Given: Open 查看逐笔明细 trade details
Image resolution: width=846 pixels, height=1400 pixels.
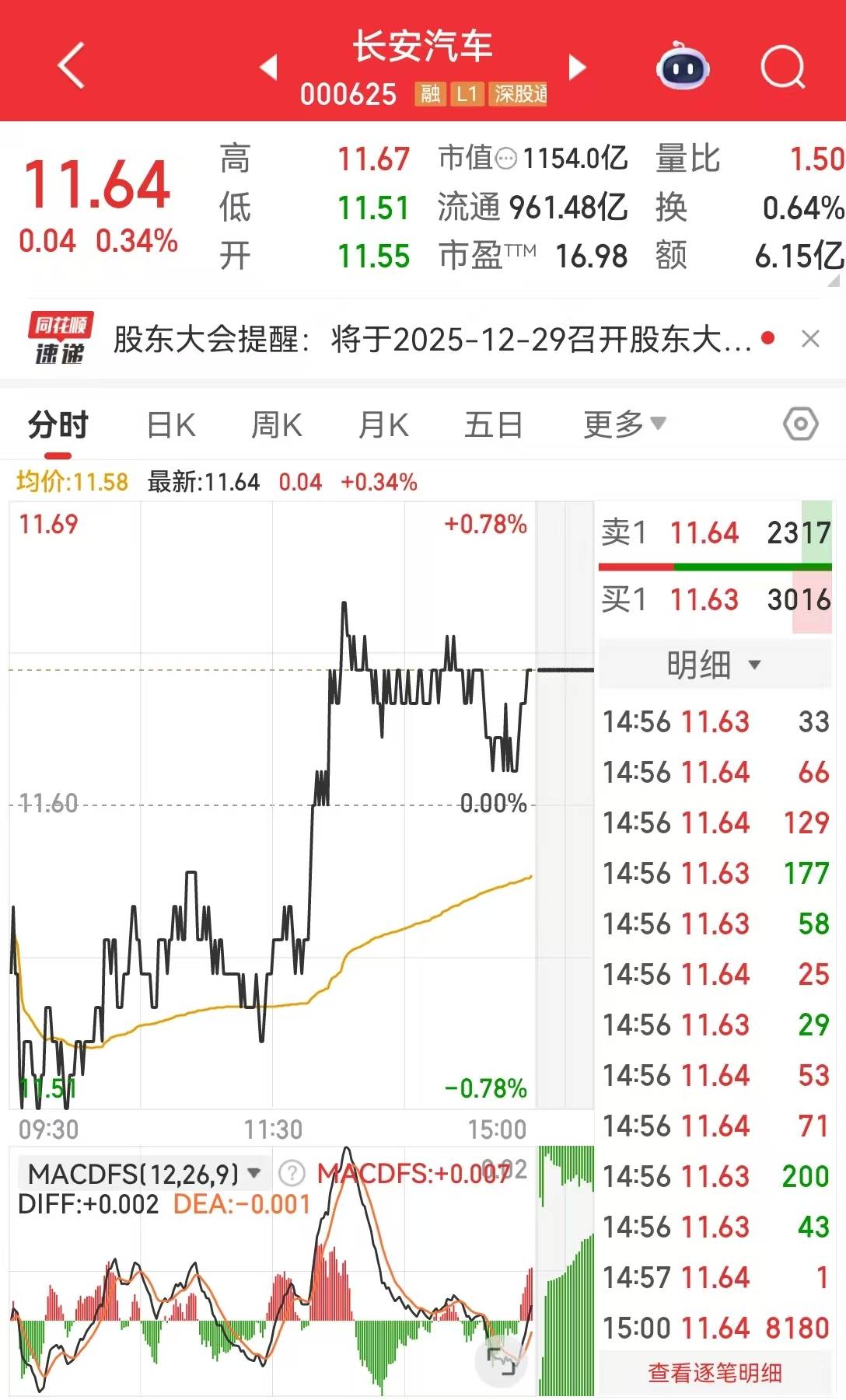Looking at the screenshot, I should (x=715, y=1374).
